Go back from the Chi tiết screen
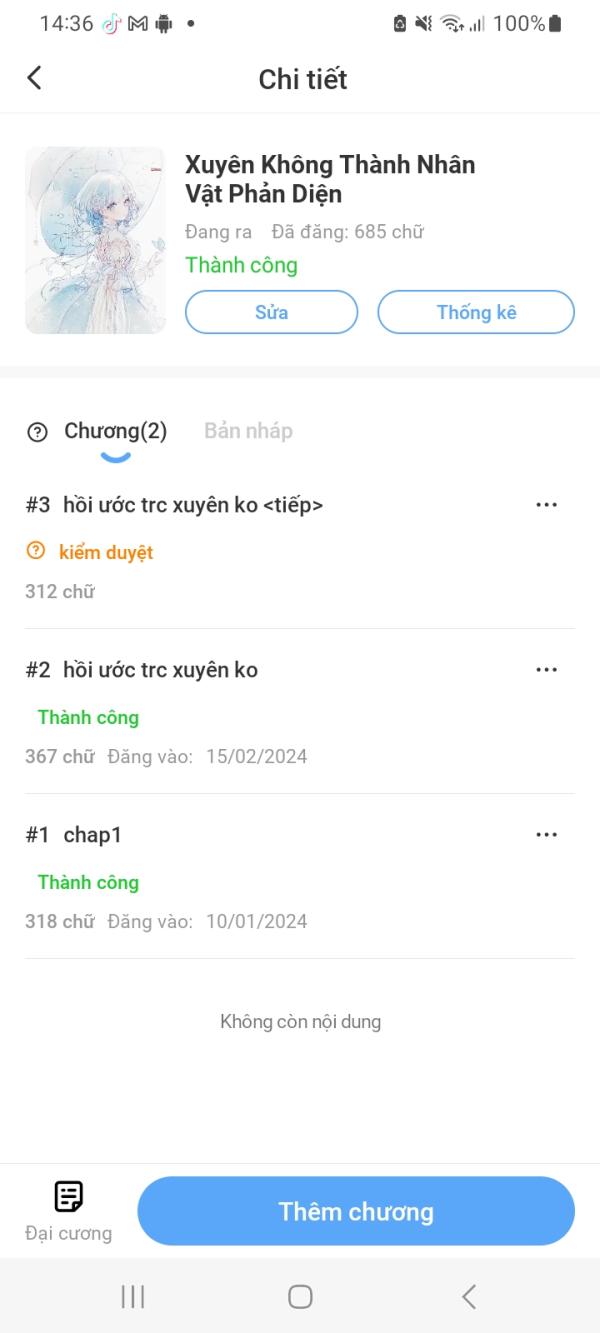Viewport: 600px width, 1333px height. point(35,78)
